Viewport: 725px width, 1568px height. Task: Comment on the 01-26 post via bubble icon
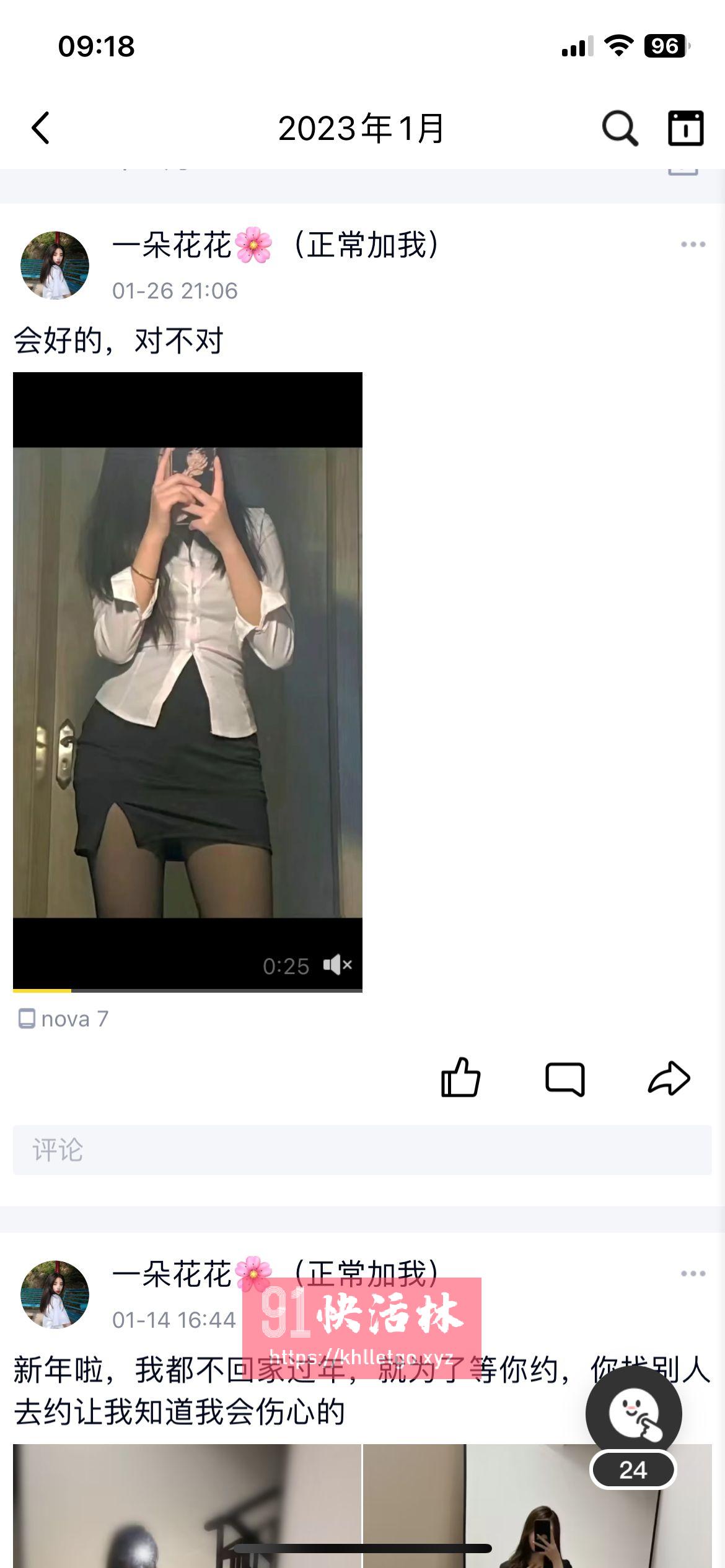click(x=565, y=1079)
